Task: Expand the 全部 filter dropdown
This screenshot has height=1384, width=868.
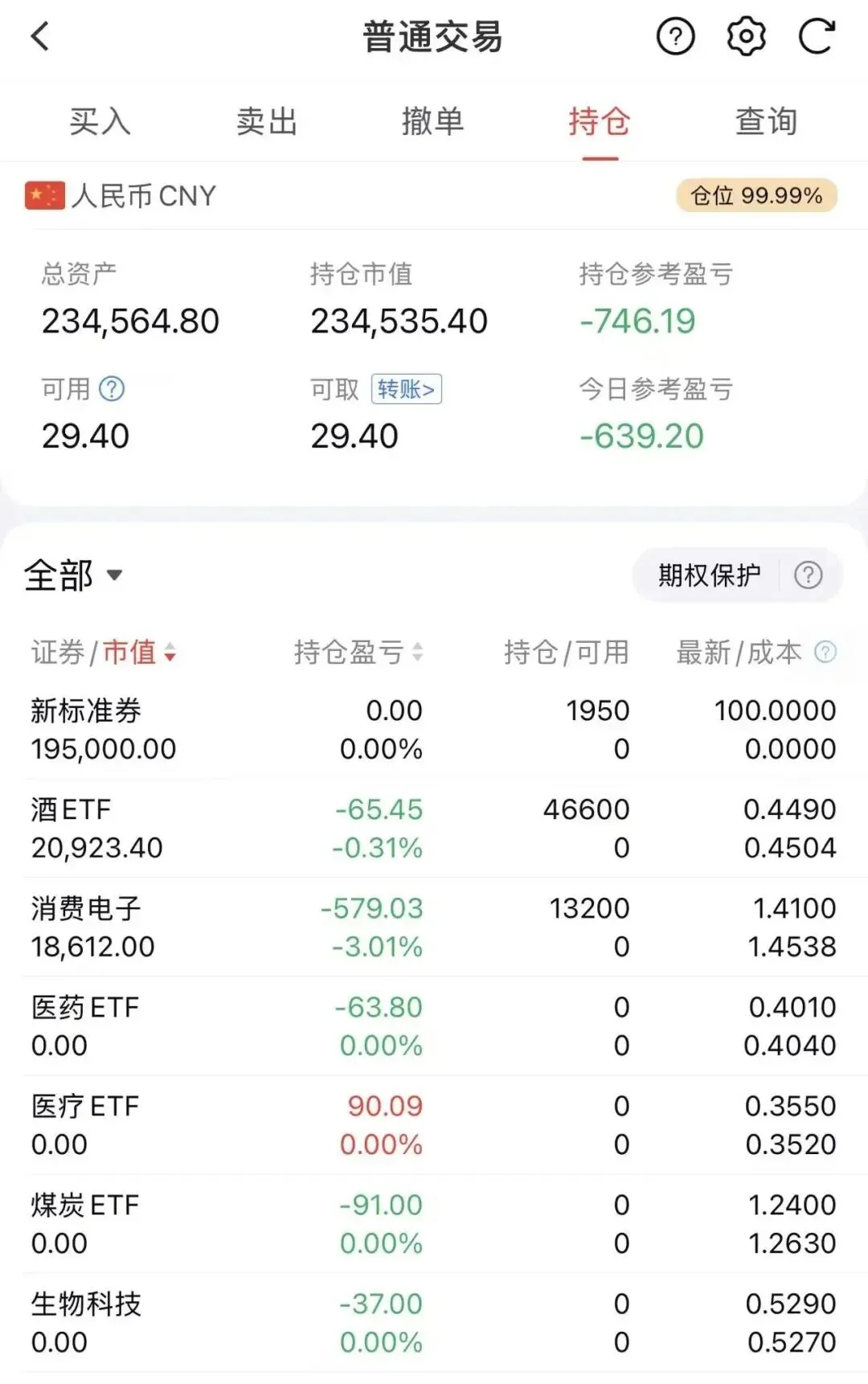Action: pyautogui.click(x=74, y=575)
